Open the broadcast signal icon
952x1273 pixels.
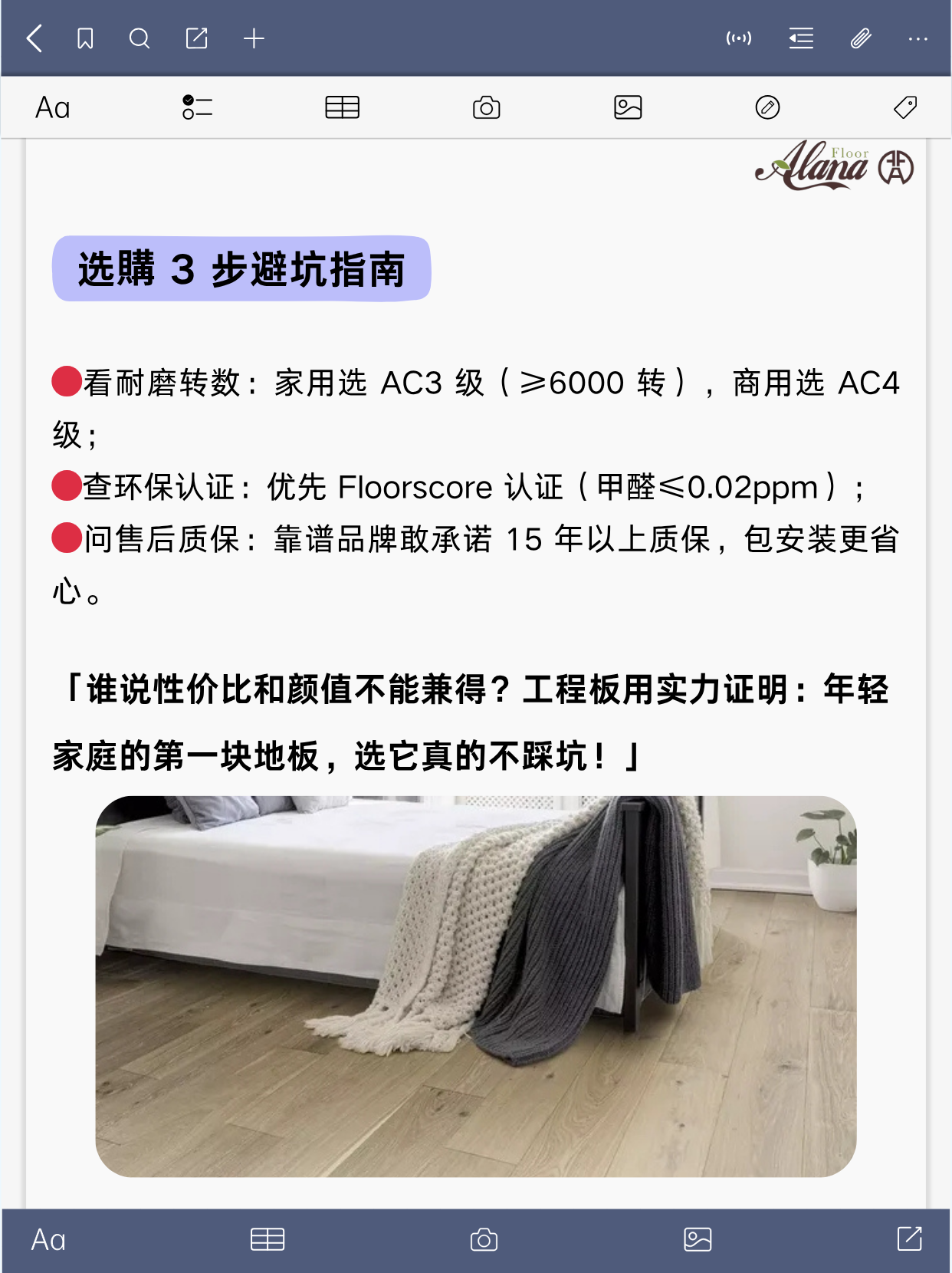(739, 38)
